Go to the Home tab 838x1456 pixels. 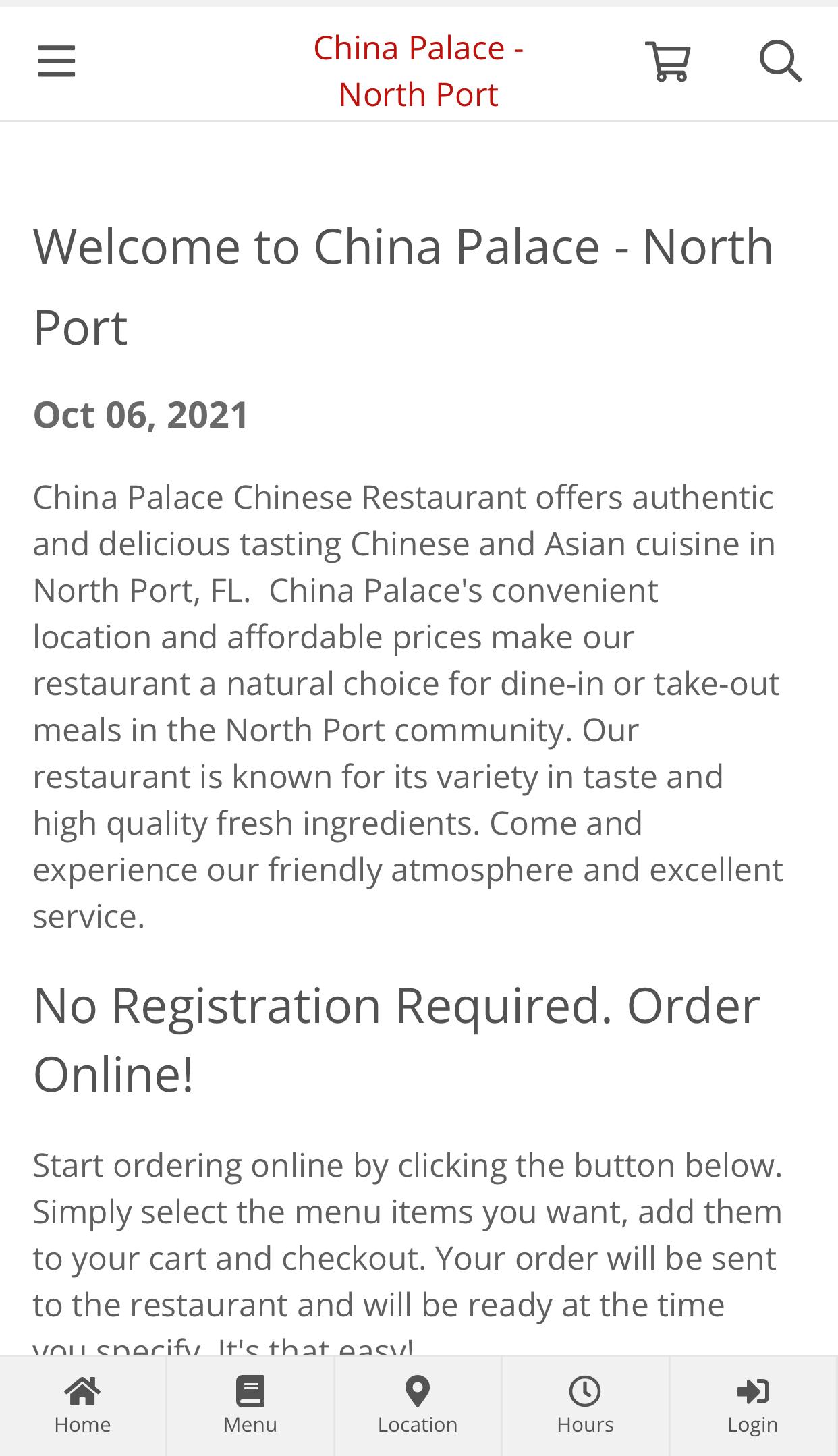82,1406
